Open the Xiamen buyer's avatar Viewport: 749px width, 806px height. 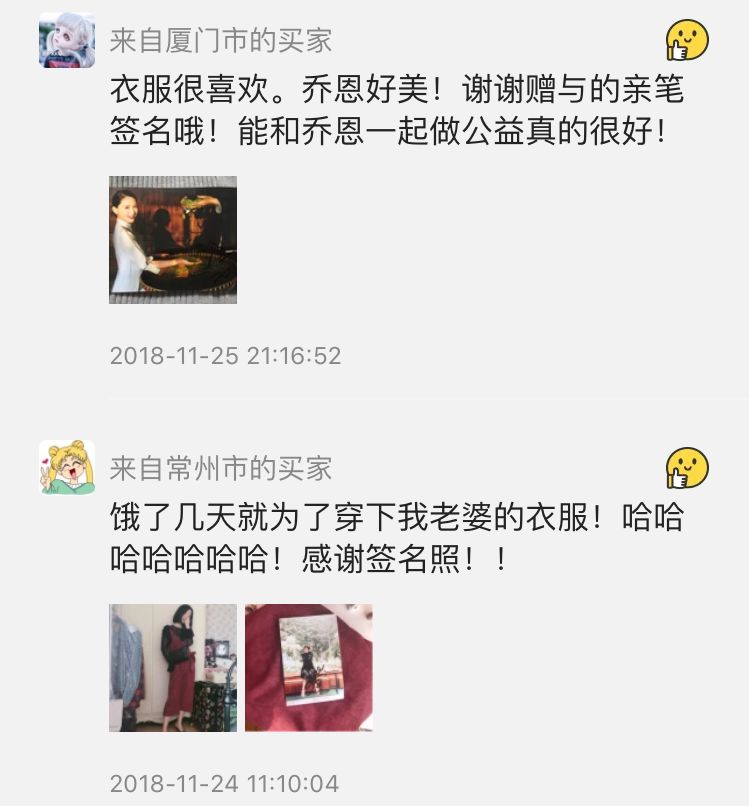(x=67, y=40)
